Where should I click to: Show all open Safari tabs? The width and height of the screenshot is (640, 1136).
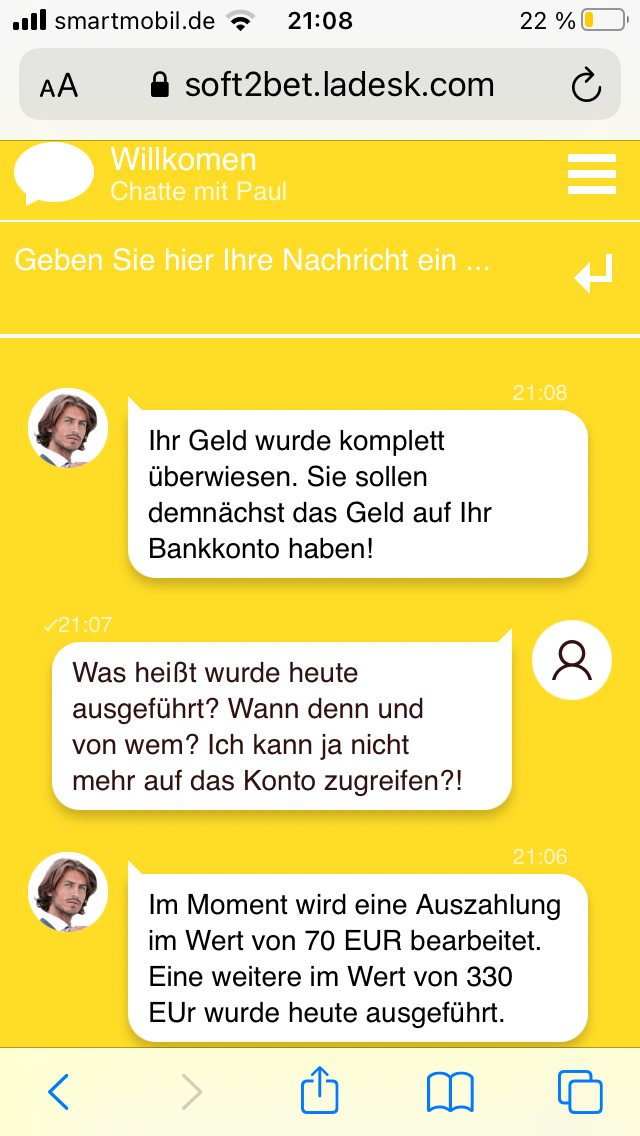click(x=580, y=1091)
